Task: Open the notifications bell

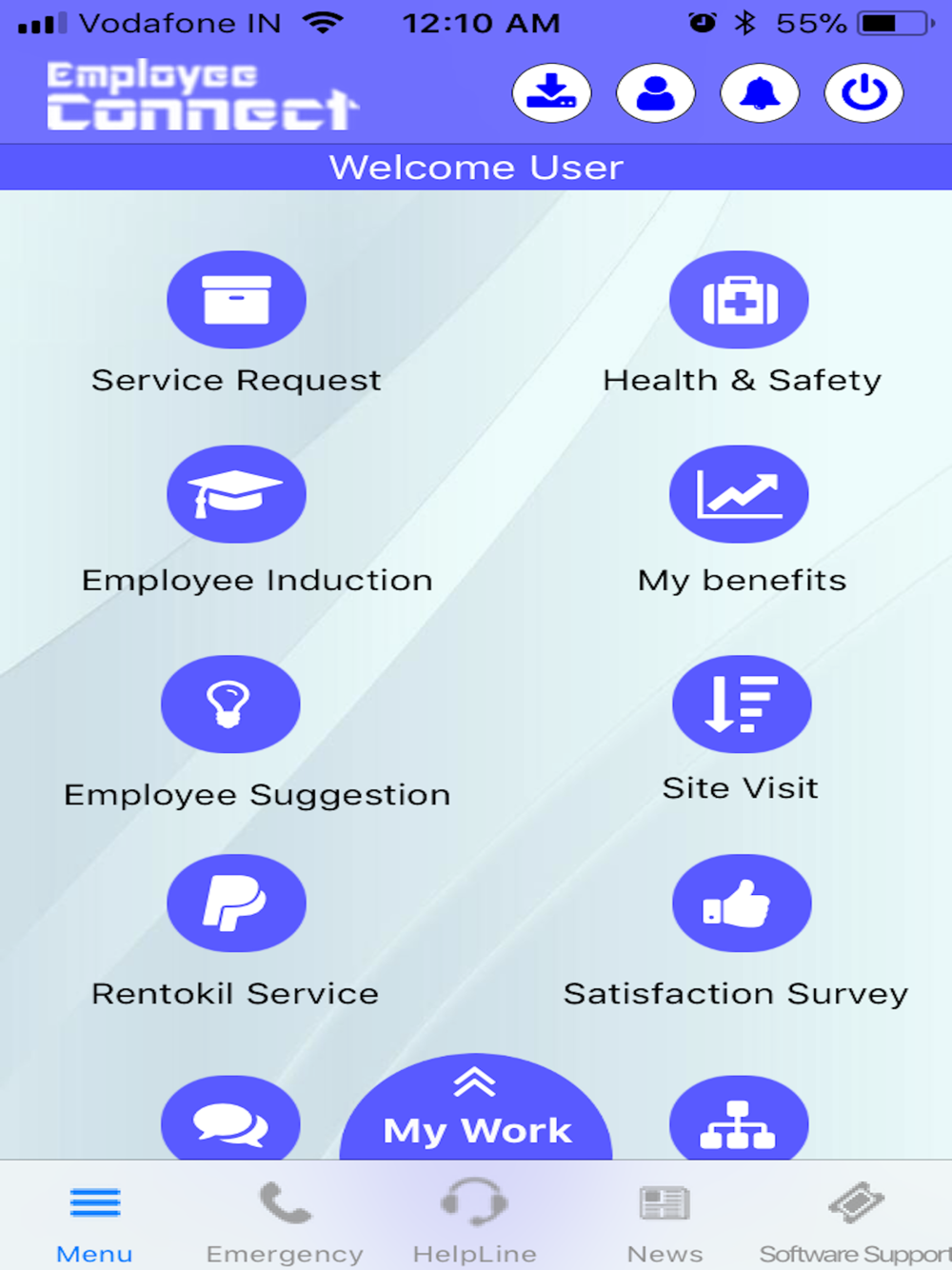Action: 760,93
